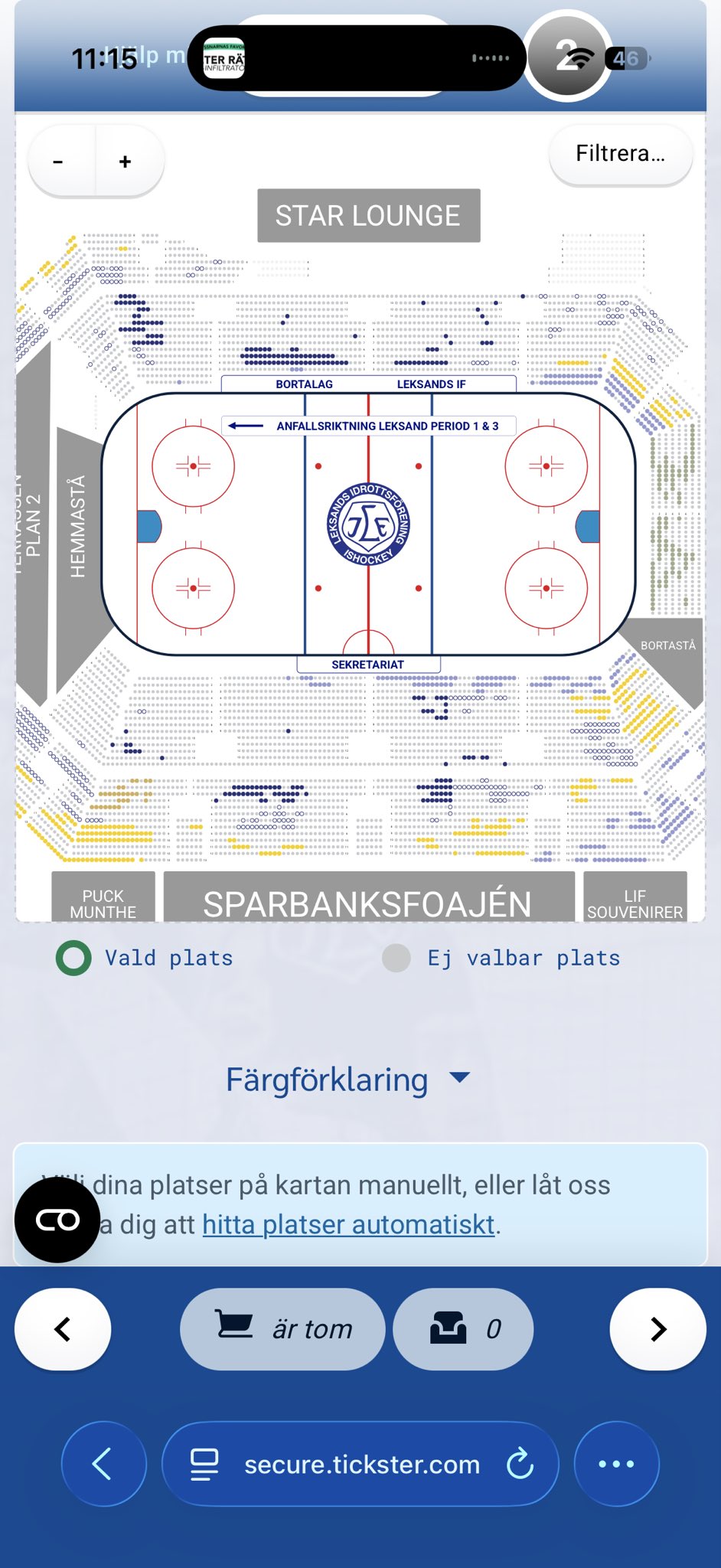Expand the Färgförklaring color legend

pos(348,1080)
